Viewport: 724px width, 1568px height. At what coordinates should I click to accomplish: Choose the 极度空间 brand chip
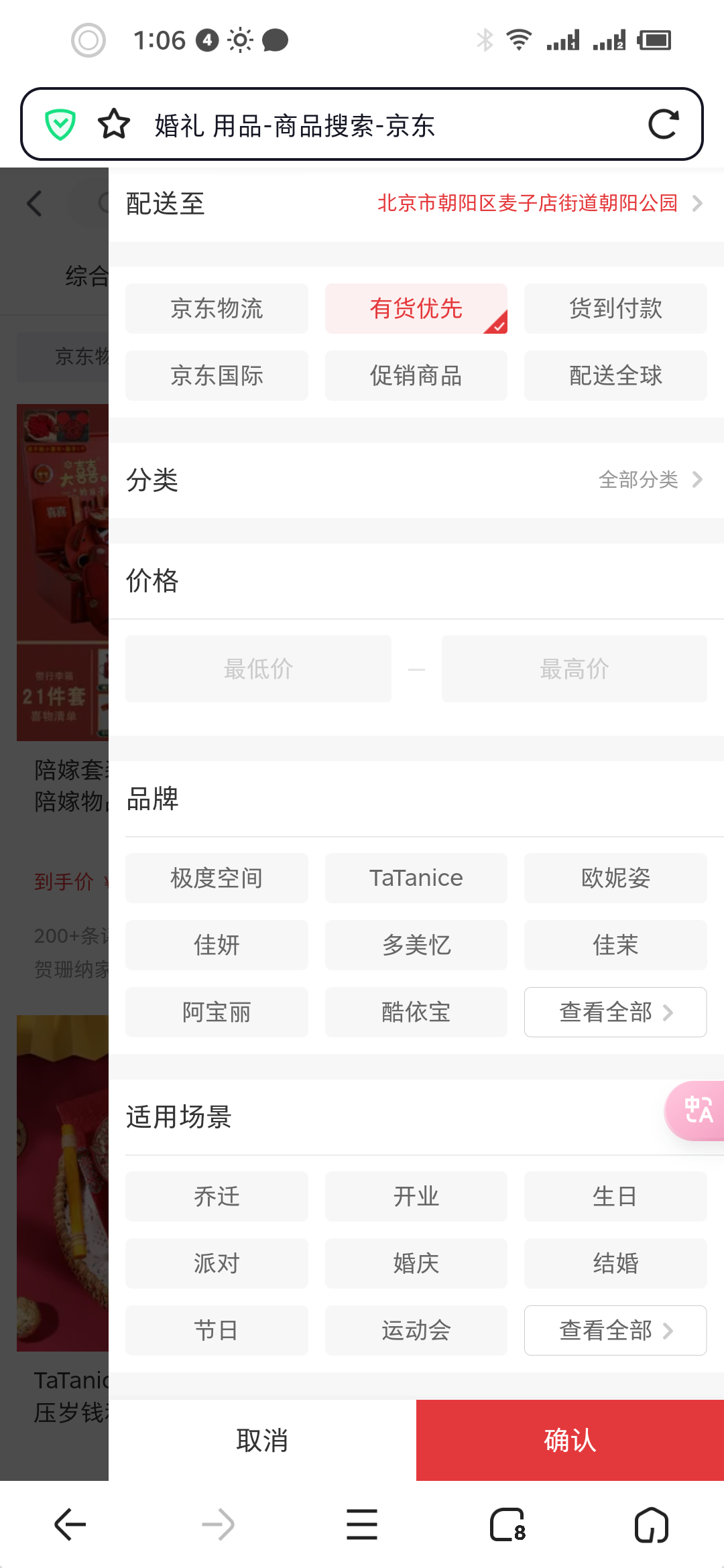coord(217,878)
